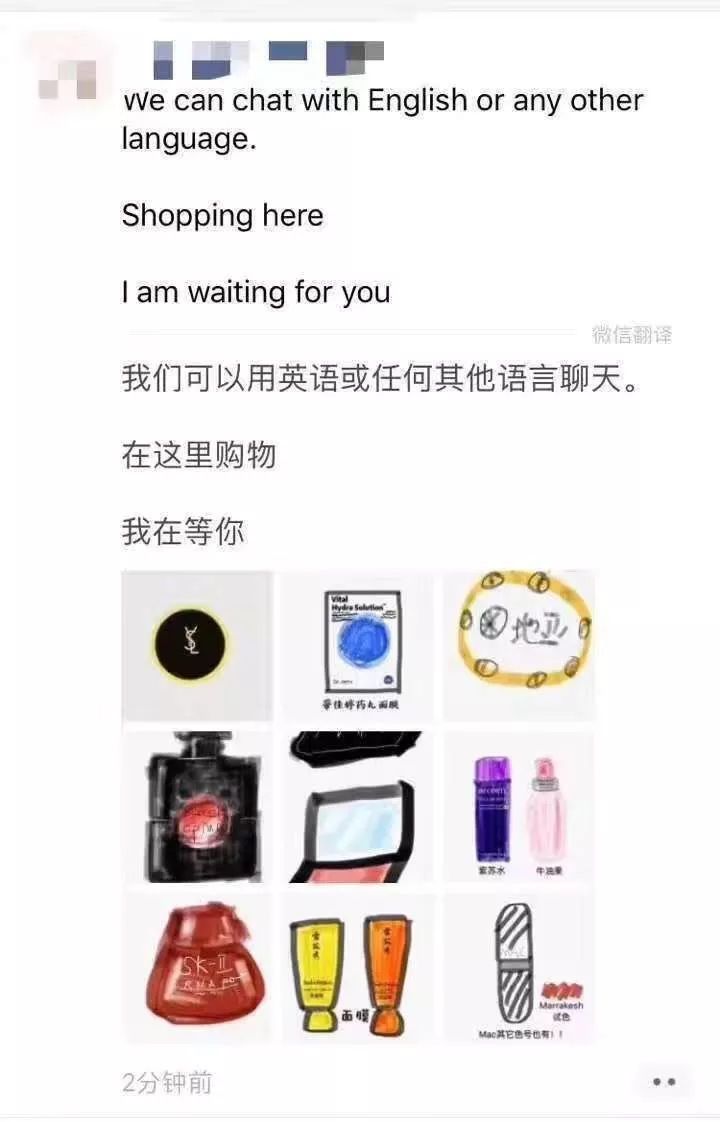Viewport: 720px width, 1122px height.
Task: View the purple and pink bottles image
Action: point(519,806)
